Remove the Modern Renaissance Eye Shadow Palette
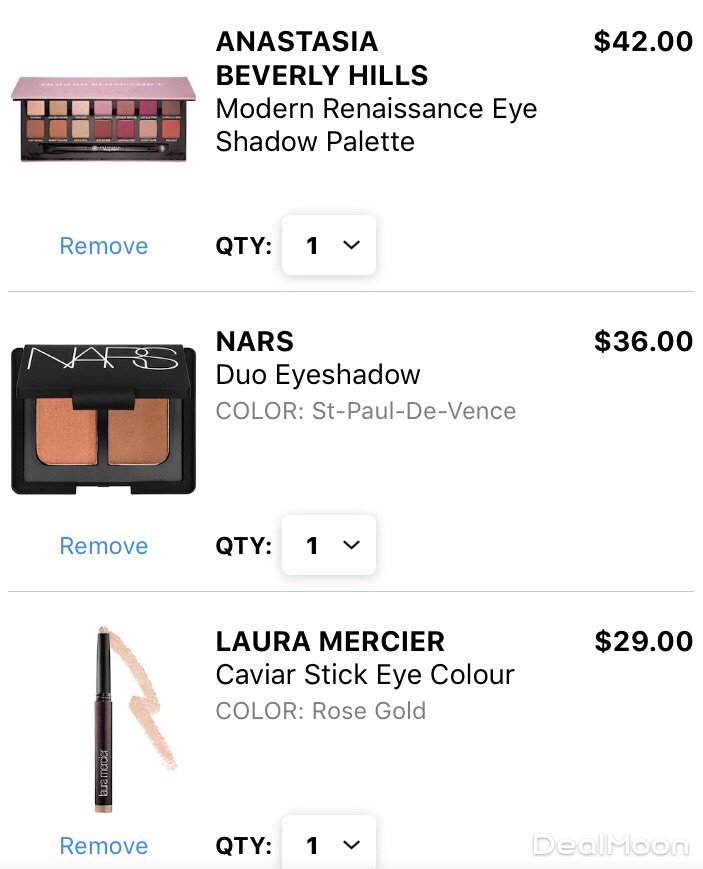The image size is (703, 869). pyautogui.click(x=103, y=246)
